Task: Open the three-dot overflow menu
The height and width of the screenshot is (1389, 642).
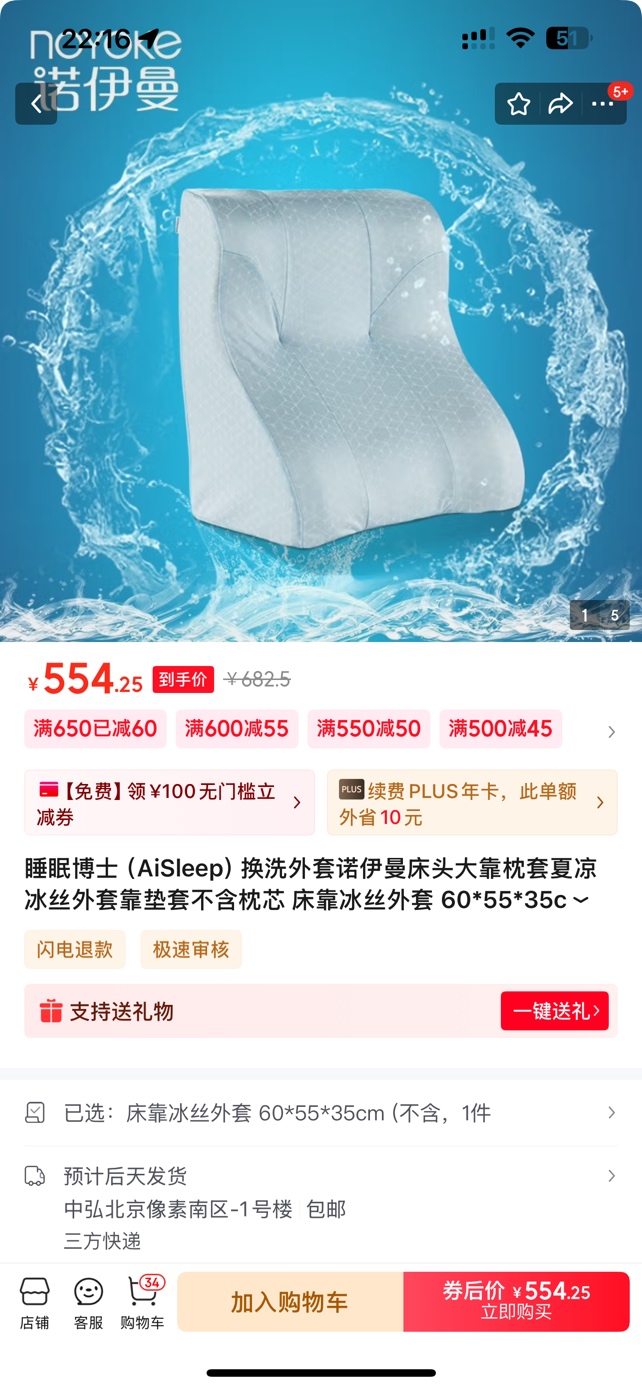Action: click(603, 104)
